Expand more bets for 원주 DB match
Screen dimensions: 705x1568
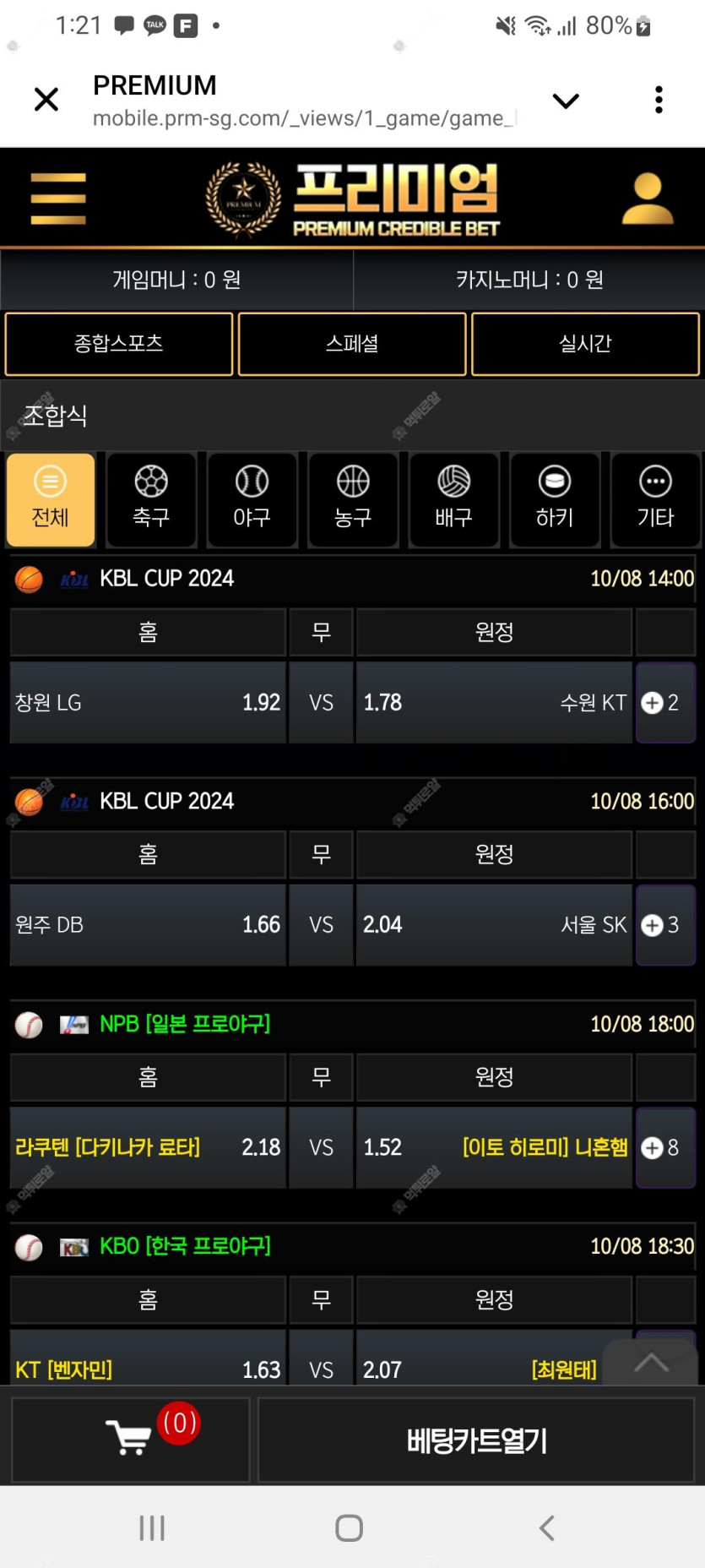665,925
